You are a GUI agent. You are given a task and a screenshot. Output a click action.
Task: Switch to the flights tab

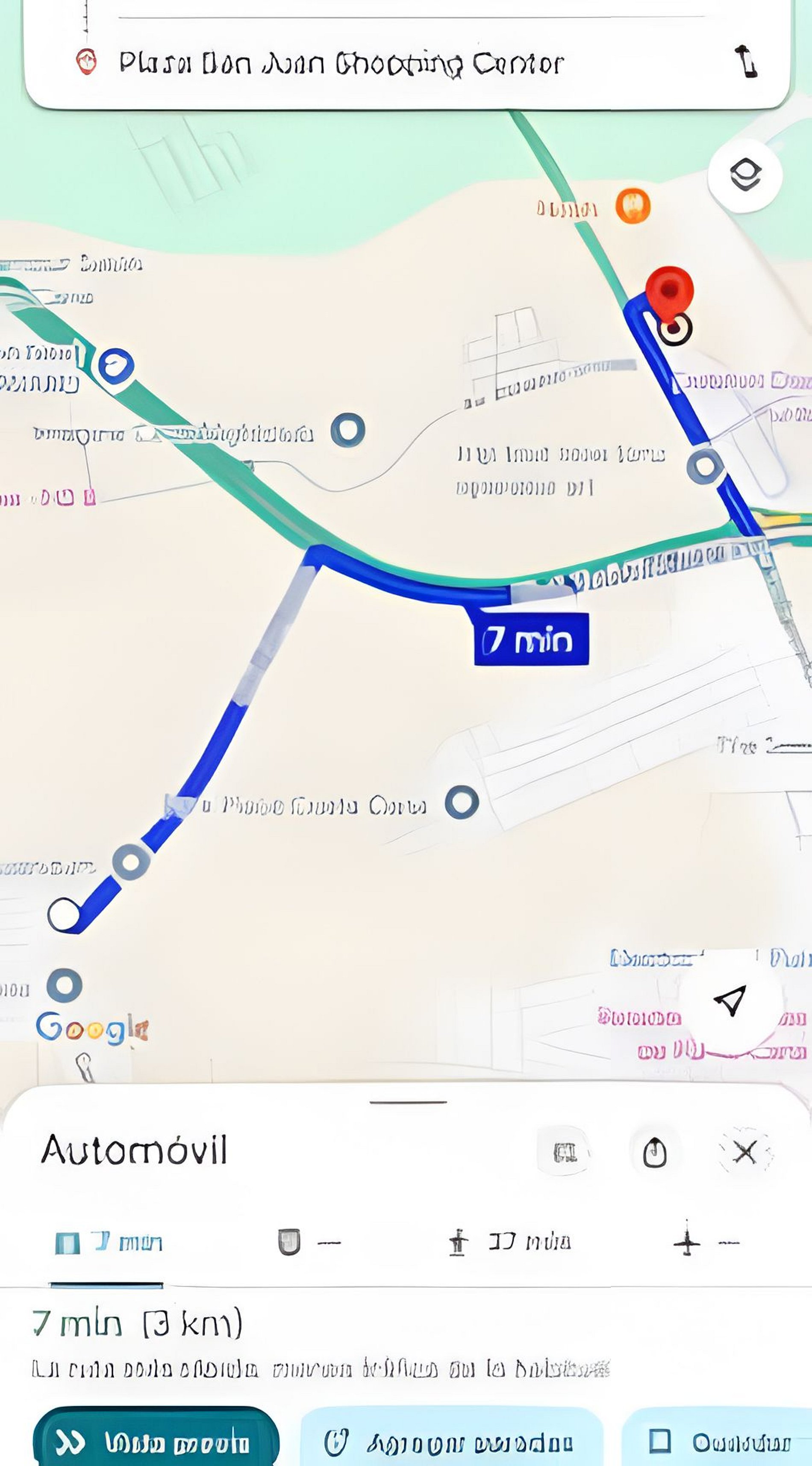pos(706,1242)
